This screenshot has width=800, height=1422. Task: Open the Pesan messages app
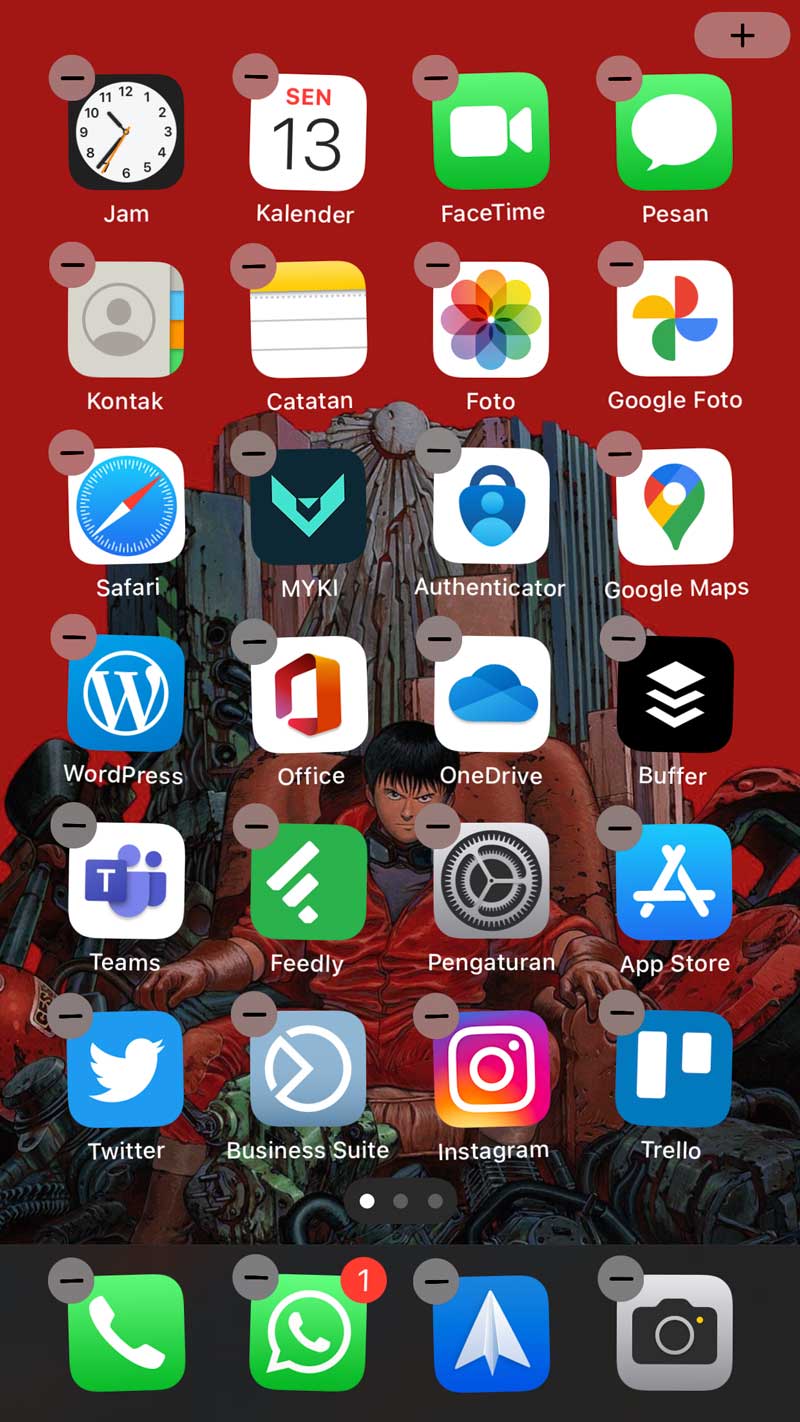click(675, 132)
